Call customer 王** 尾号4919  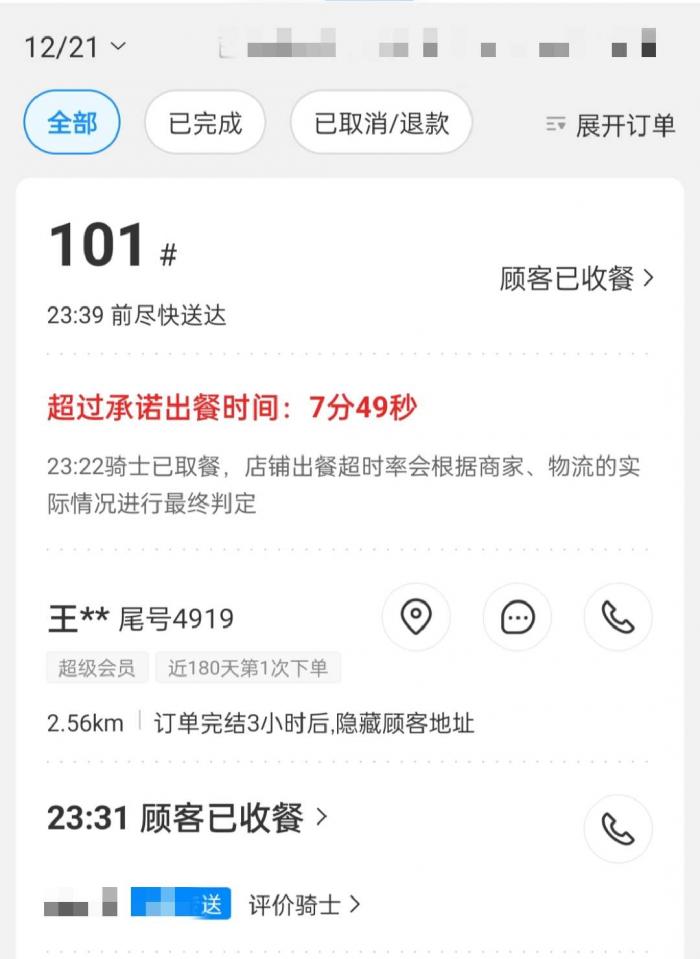pos(618,618)
